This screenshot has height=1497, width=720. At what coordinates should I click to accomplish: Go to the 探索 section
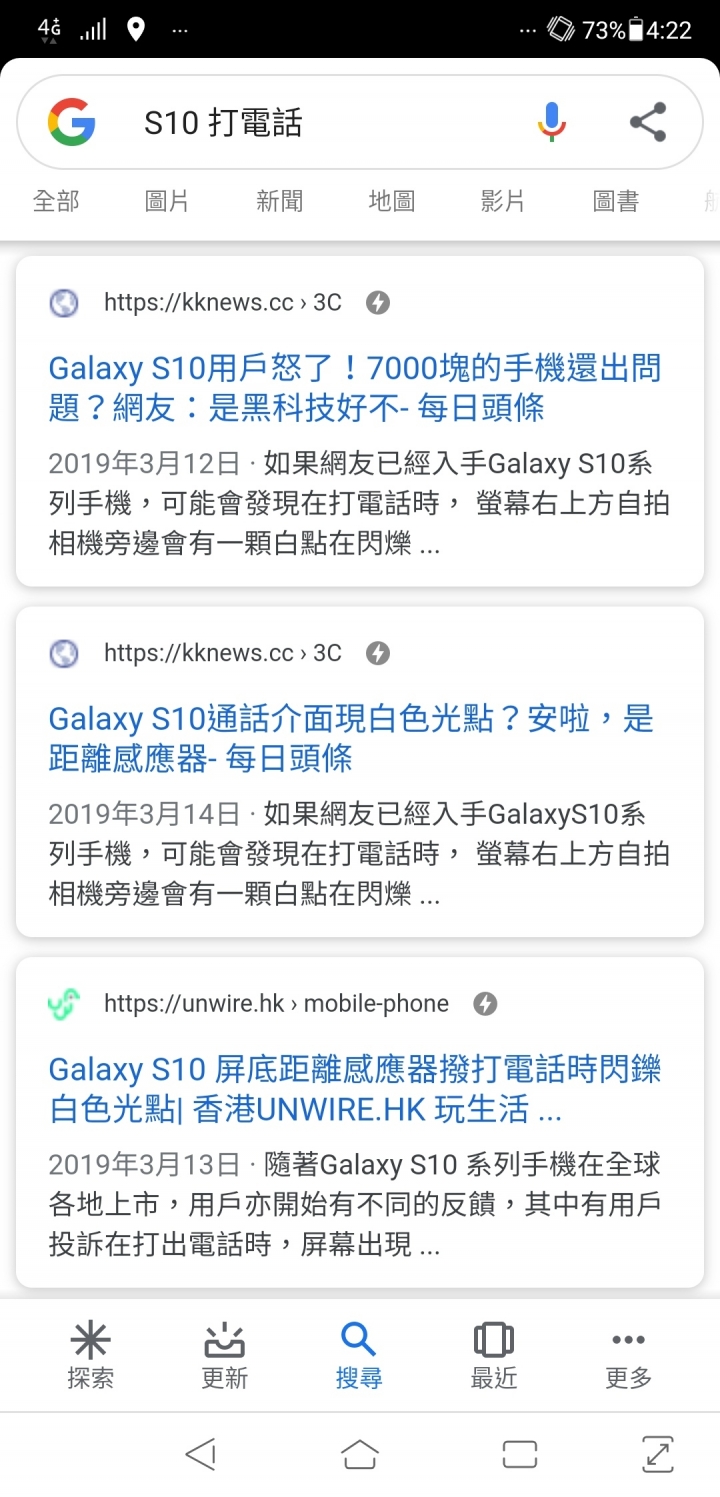point(90,1355)
